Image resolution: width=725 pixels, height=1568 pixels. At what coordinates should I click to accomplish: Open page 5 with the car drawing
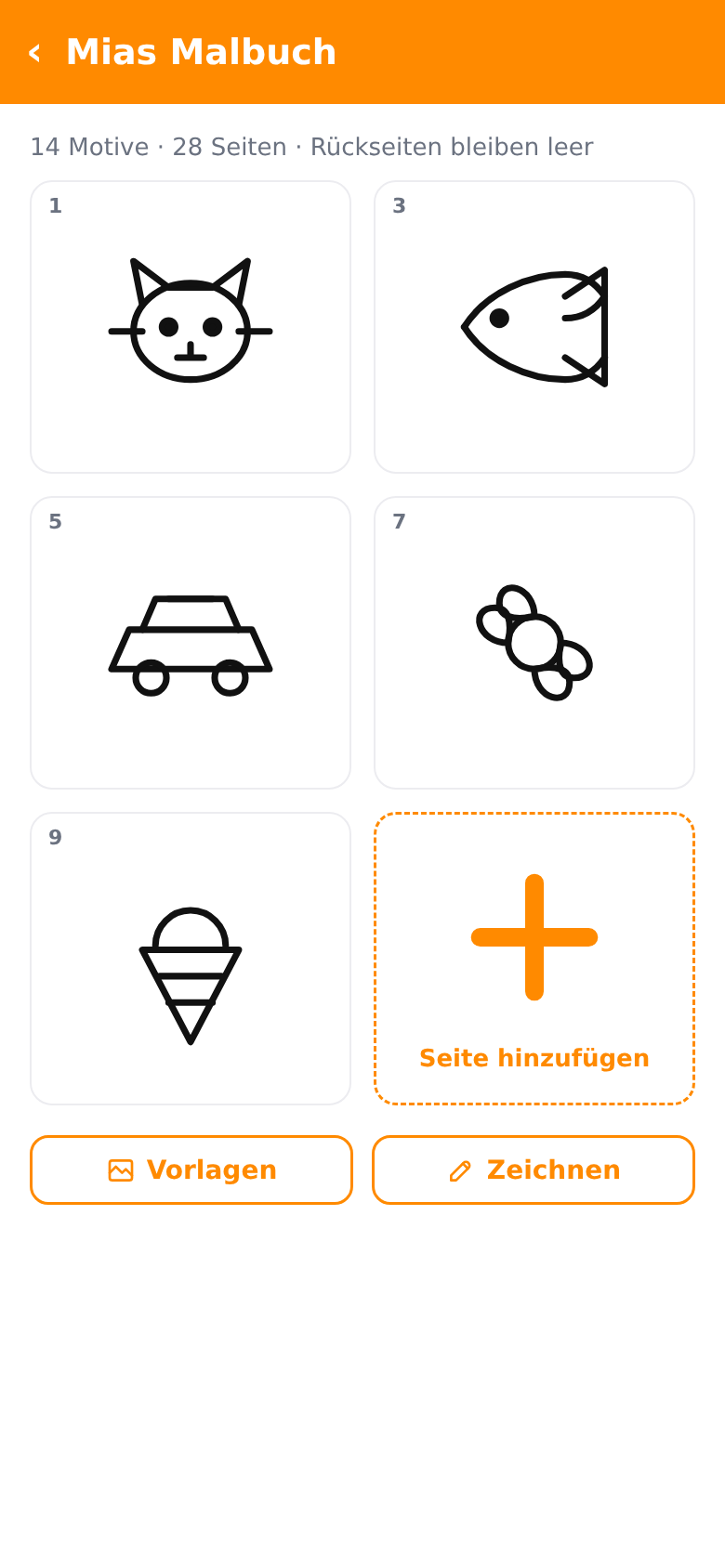pyautogui.click(x=191, y=643)
